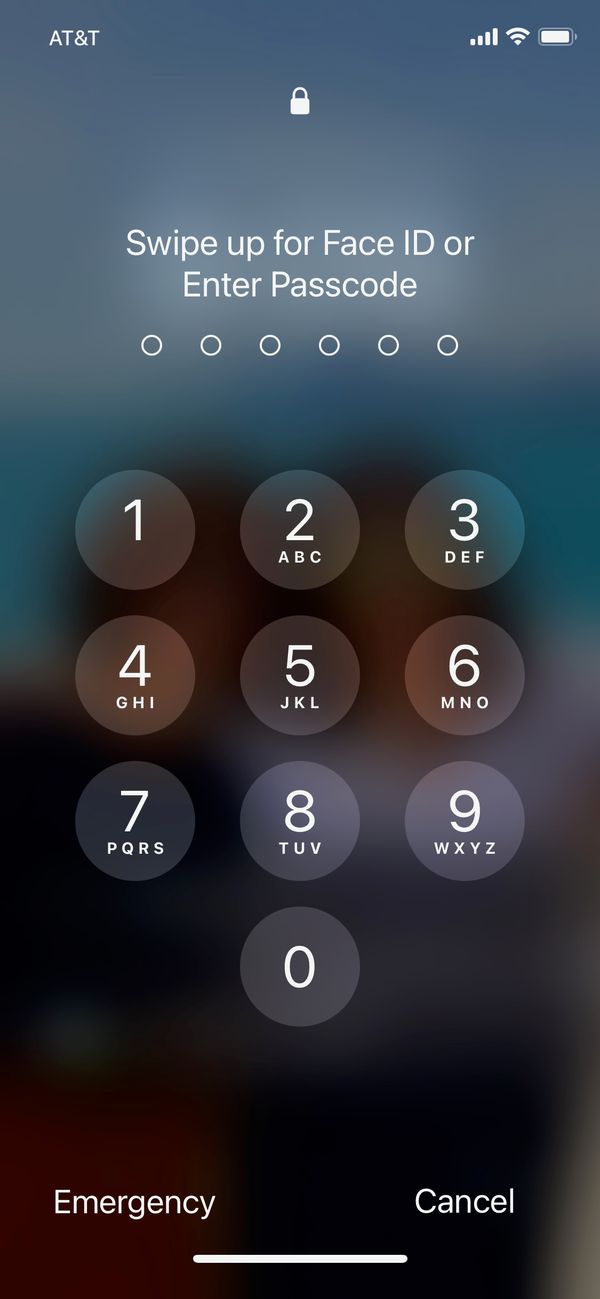Tap the 3 DEF key

click(464, 529)
